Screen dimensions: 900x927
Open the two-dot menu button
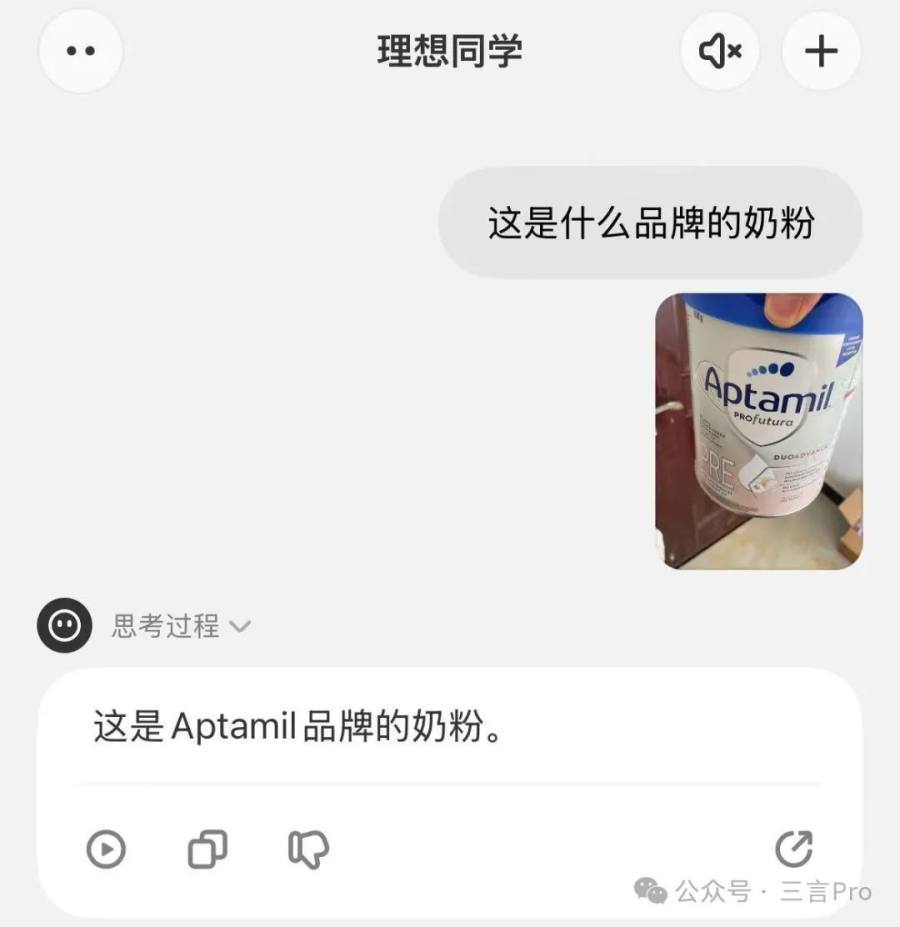click(80, 51)
